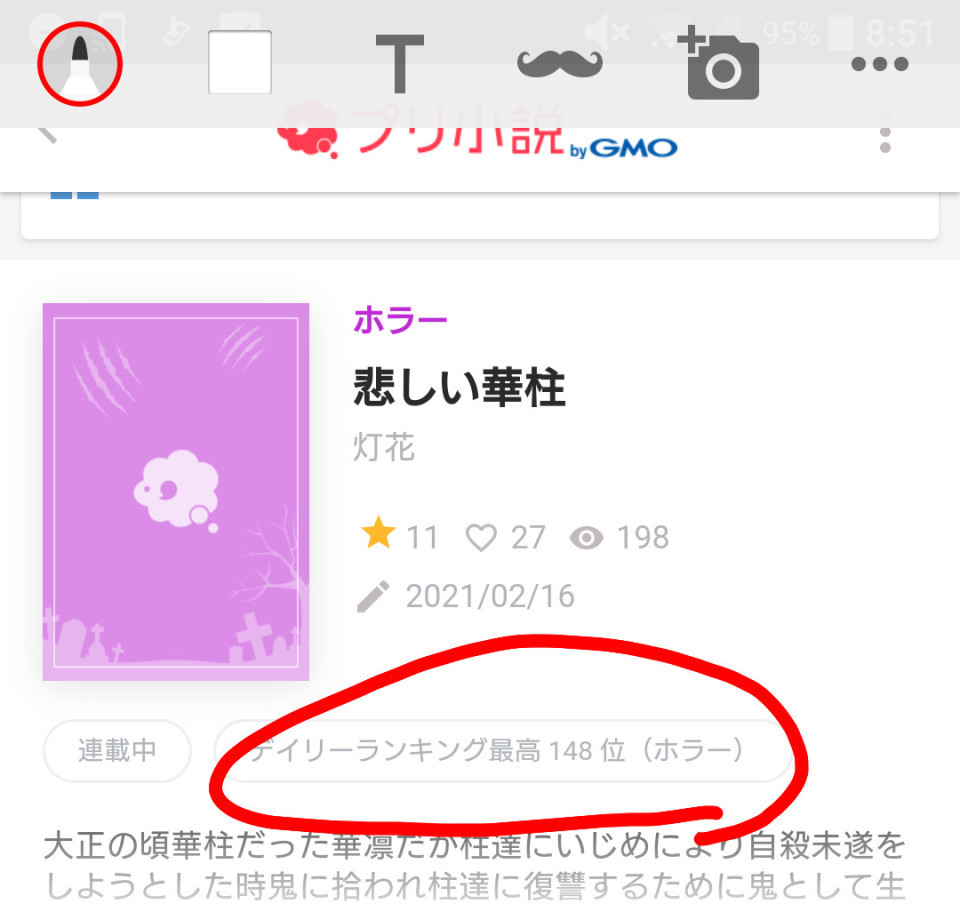
Task: Open the ホラー genre link
Action: point(400,321)
